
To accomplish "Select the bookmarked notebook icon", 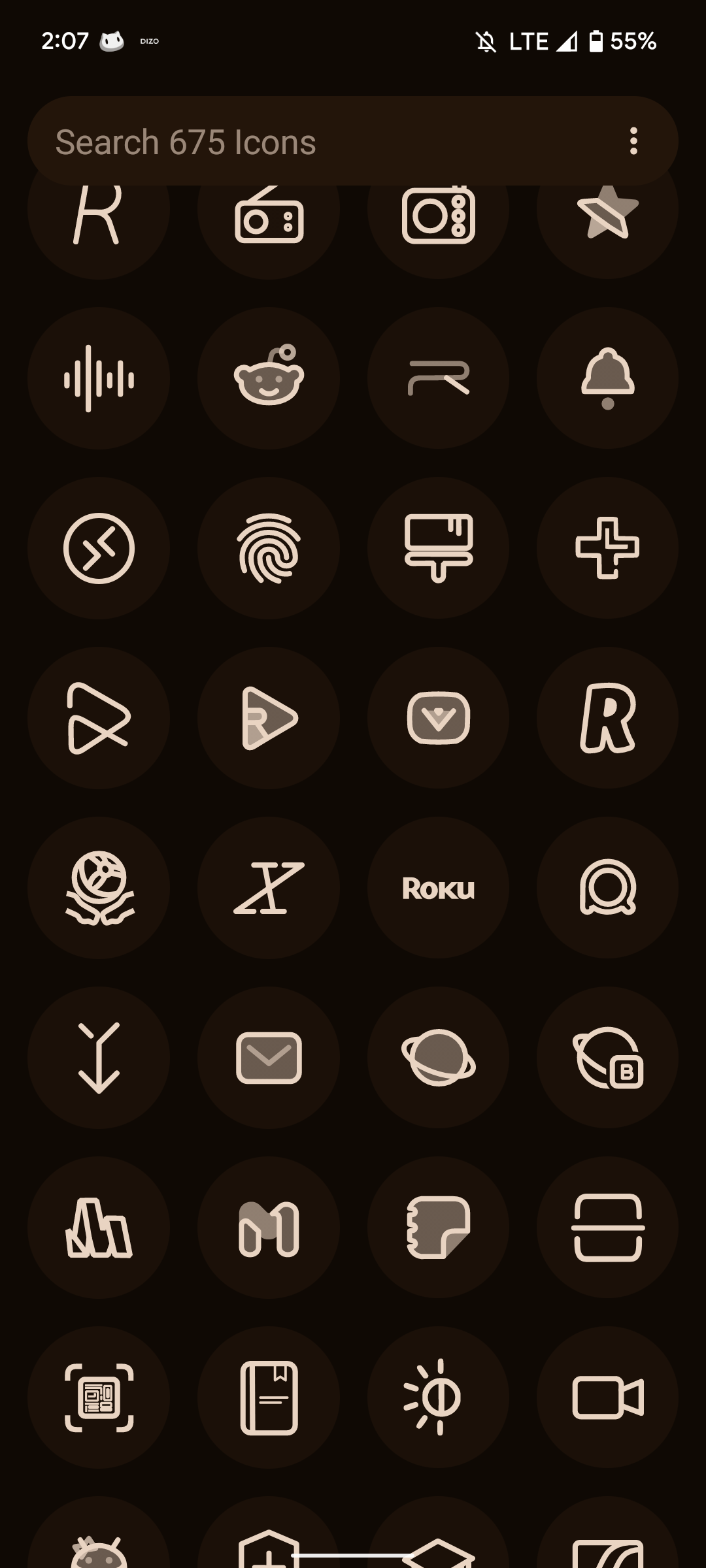I will tap(269, 1397).
